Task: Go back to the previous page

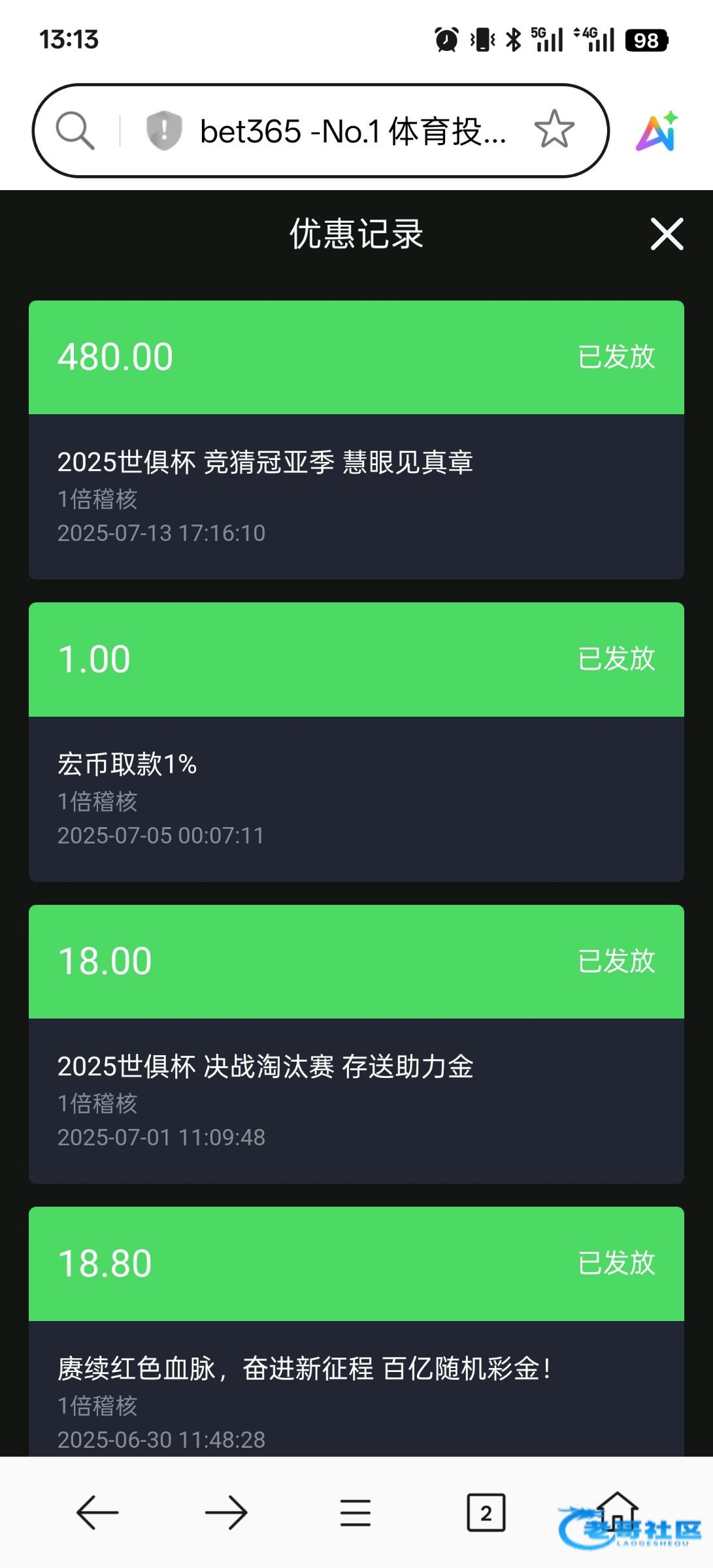Action: click(x=97, y=1512)
